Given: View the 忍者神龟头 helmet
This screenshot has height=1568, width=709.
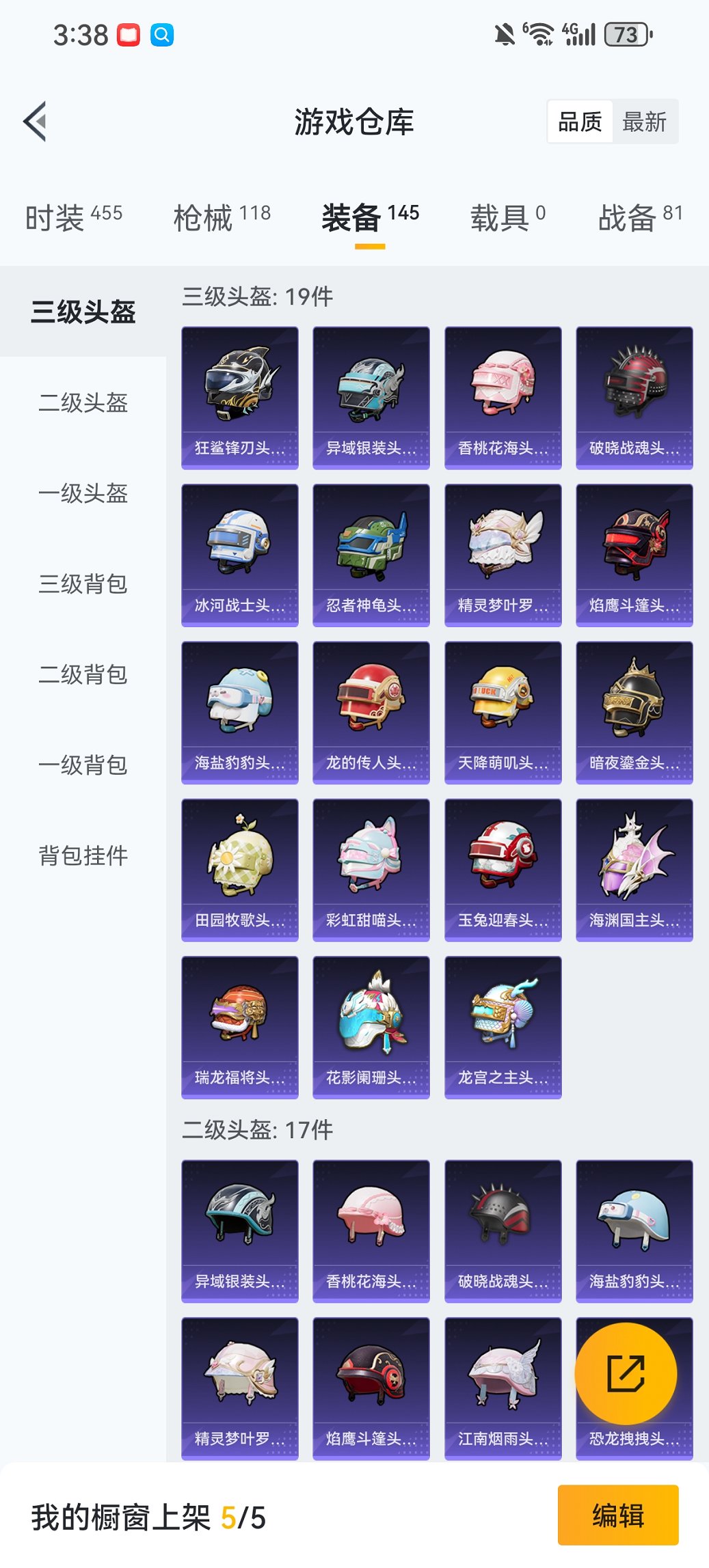Looking at the screenshot, I should coord(371,555).
